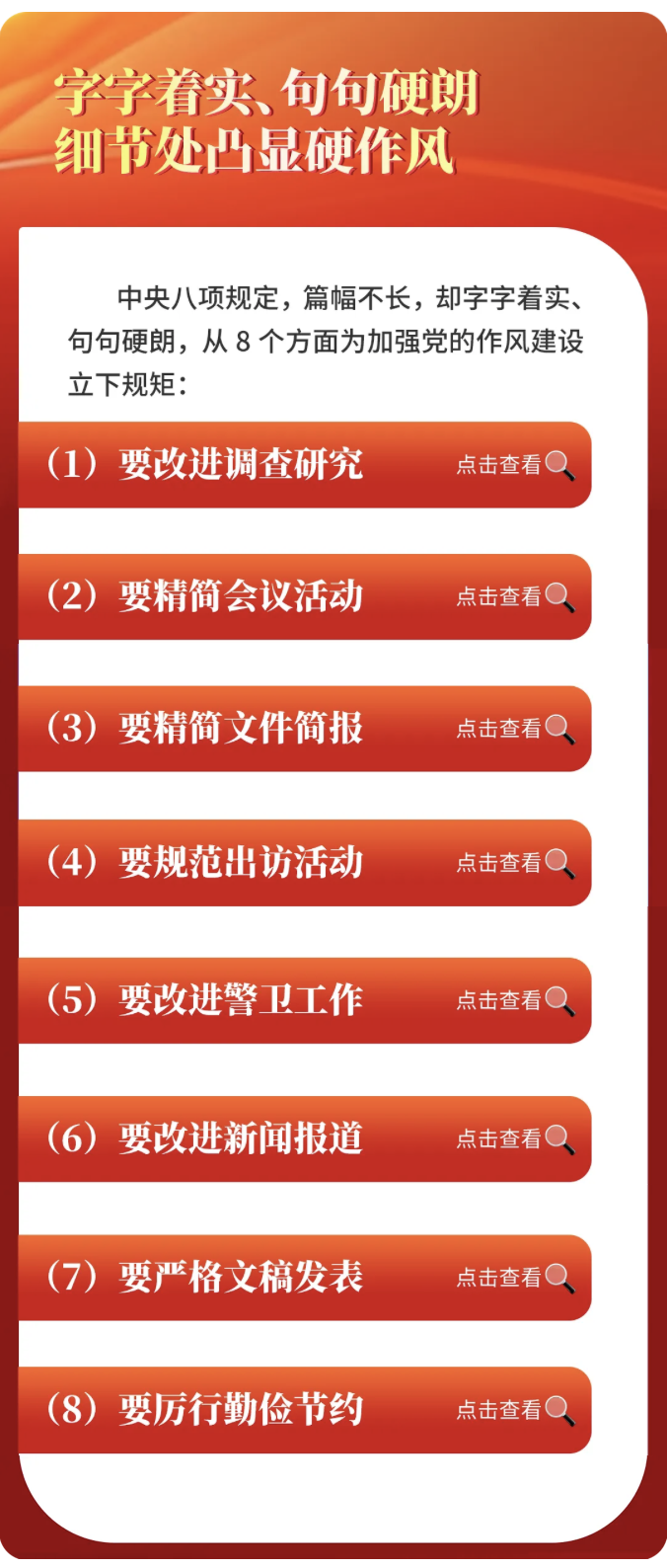The width and height of the screenshot is (667, 1568).
Task: Open (8) 要厉行勤俭节约
Action: click(x=304, y=1410)
